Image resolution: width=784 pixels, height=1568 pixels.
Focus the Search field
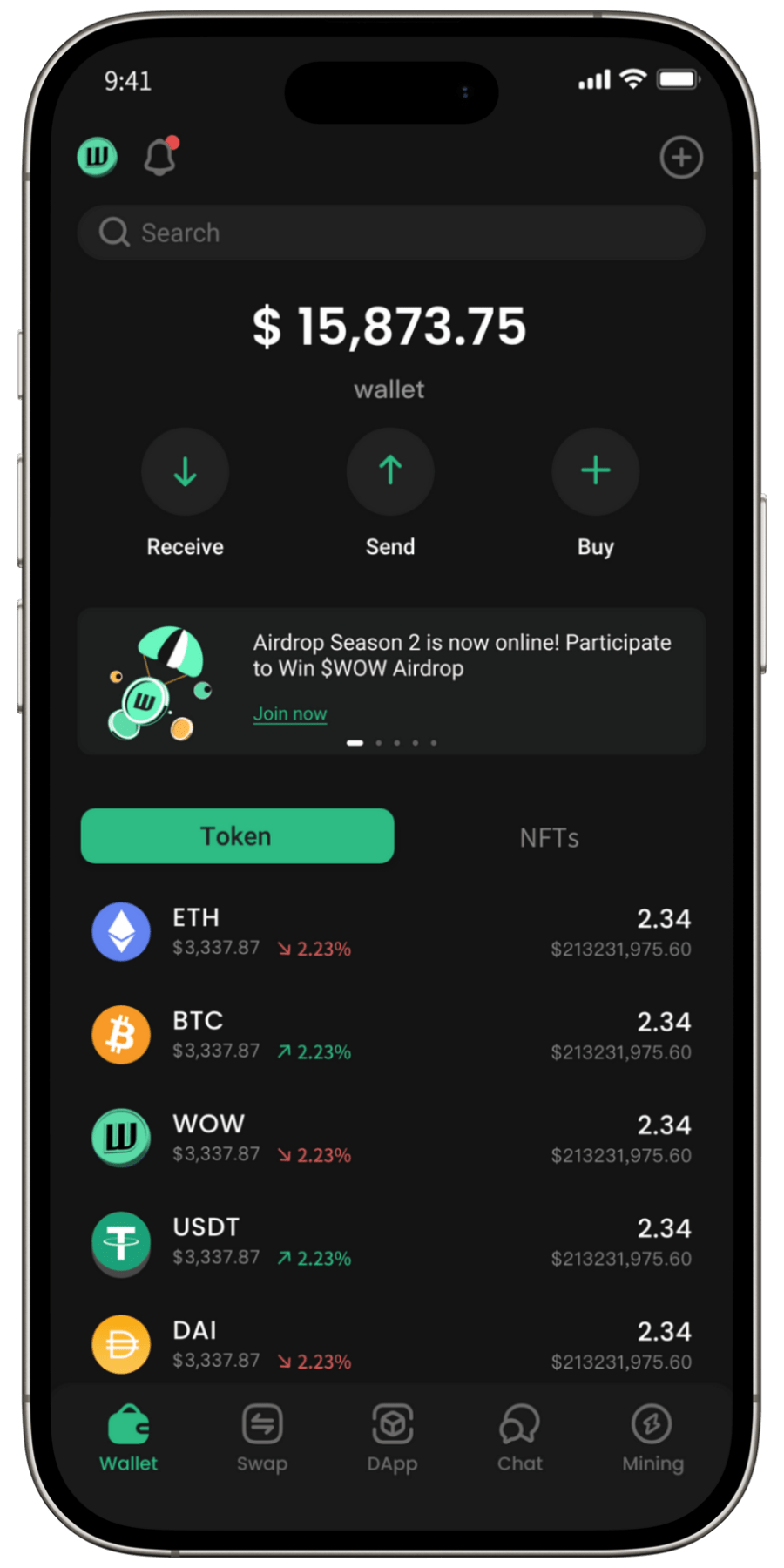click(x=391, y=233)
